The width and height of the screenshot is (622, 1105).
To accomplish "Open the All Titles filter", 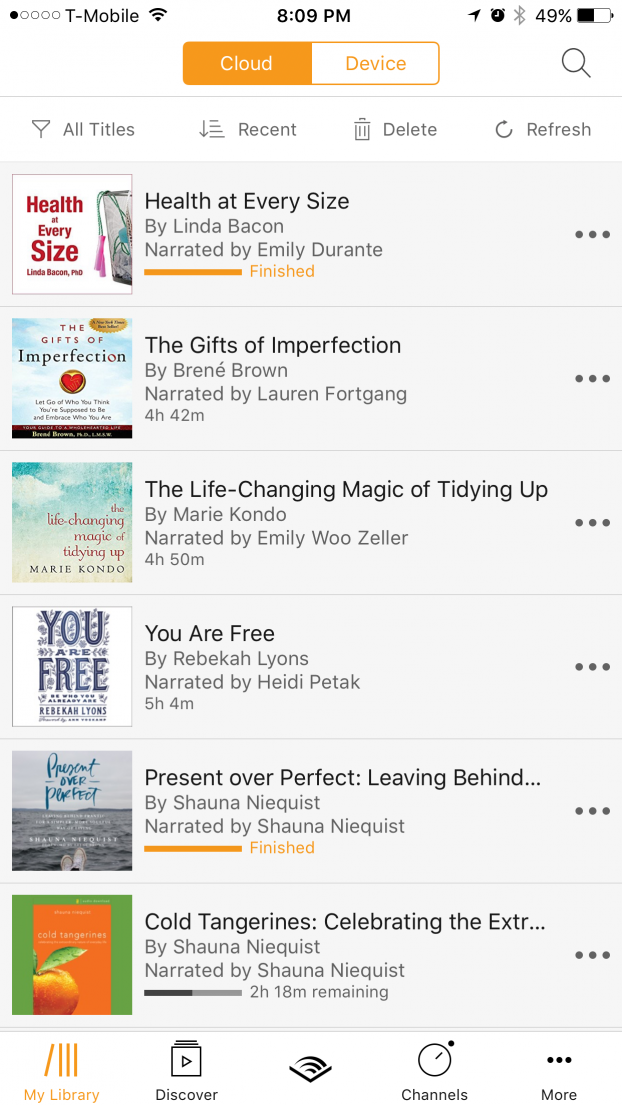I will tap(83, 130).
